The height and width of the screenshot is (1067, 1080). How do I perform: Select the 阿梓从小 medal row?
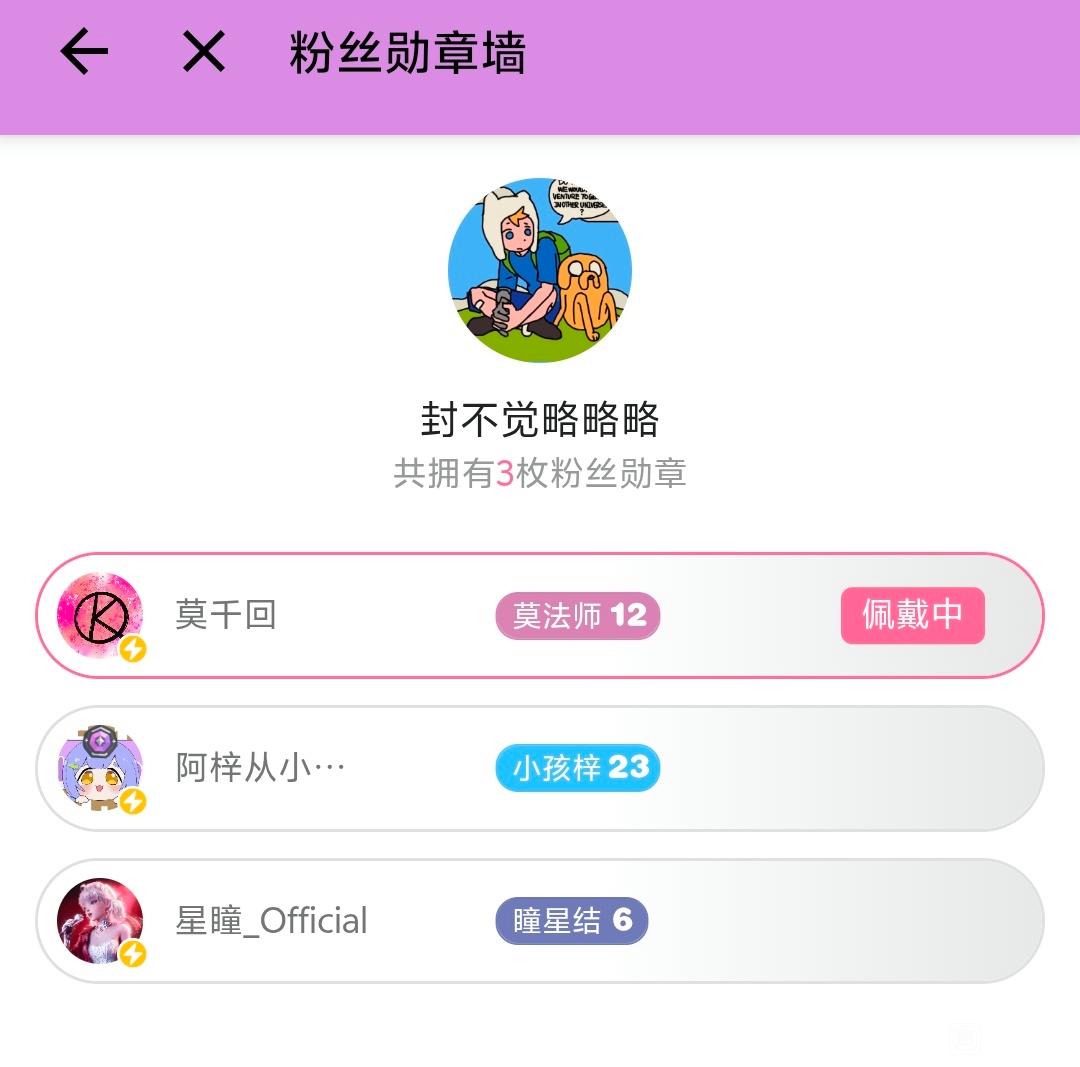540,768
